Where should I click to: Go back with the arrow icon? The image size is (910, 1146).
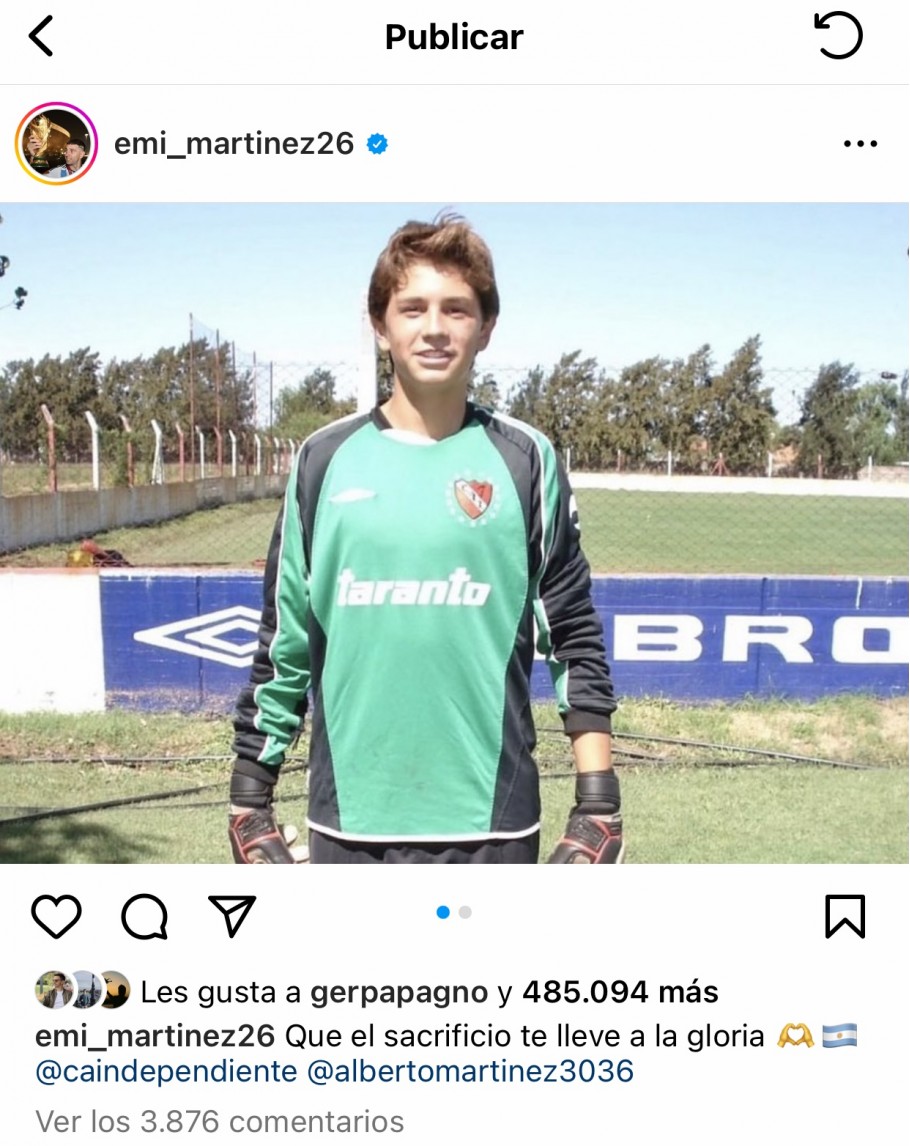pos(41,37)
